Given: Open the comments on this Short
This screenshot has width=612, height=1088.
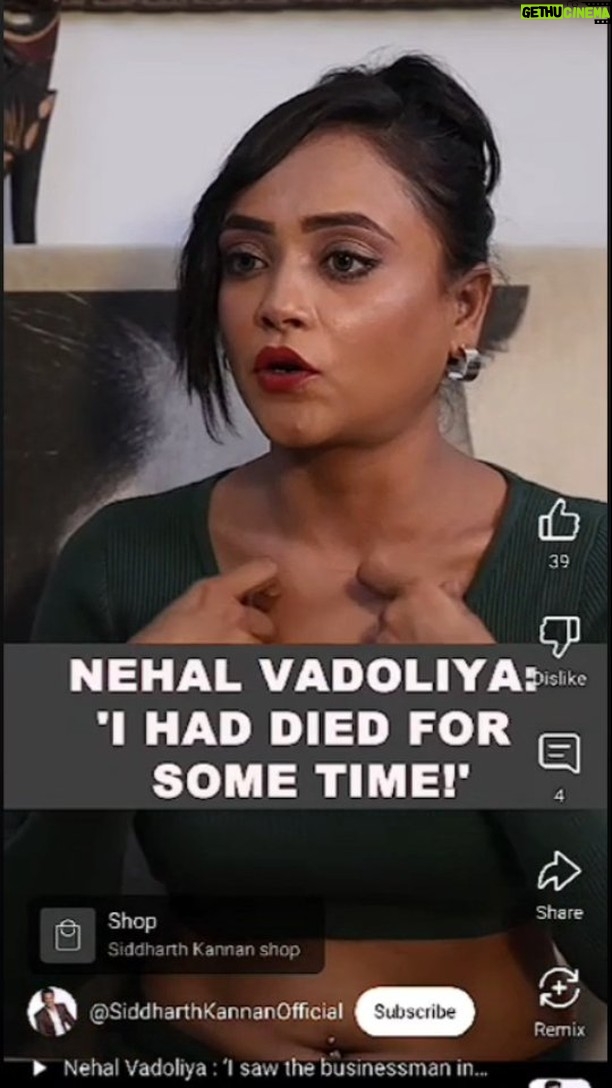Looking at the screenshot, I should point(559,754).
